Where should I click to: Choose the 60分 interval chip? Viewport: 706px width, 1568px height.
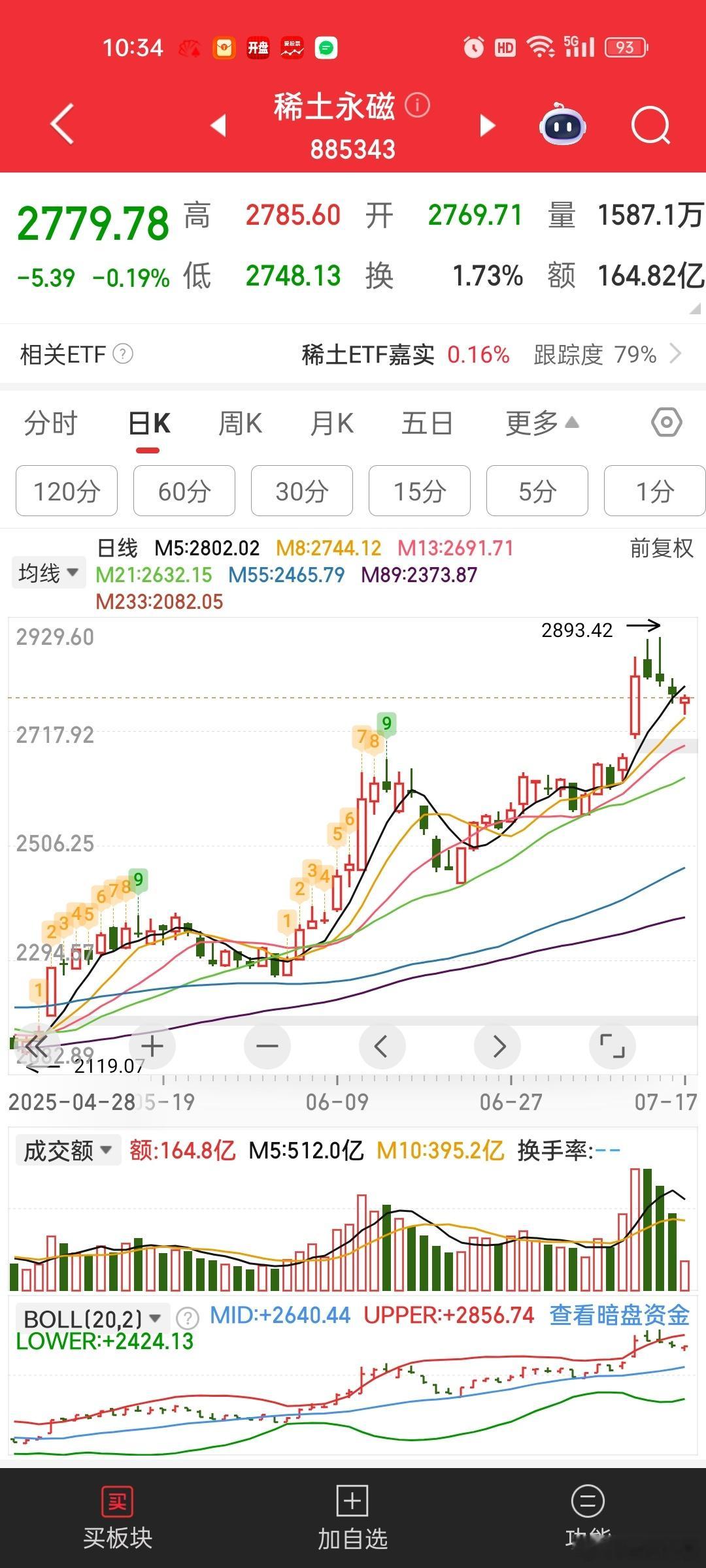[184, 491]
